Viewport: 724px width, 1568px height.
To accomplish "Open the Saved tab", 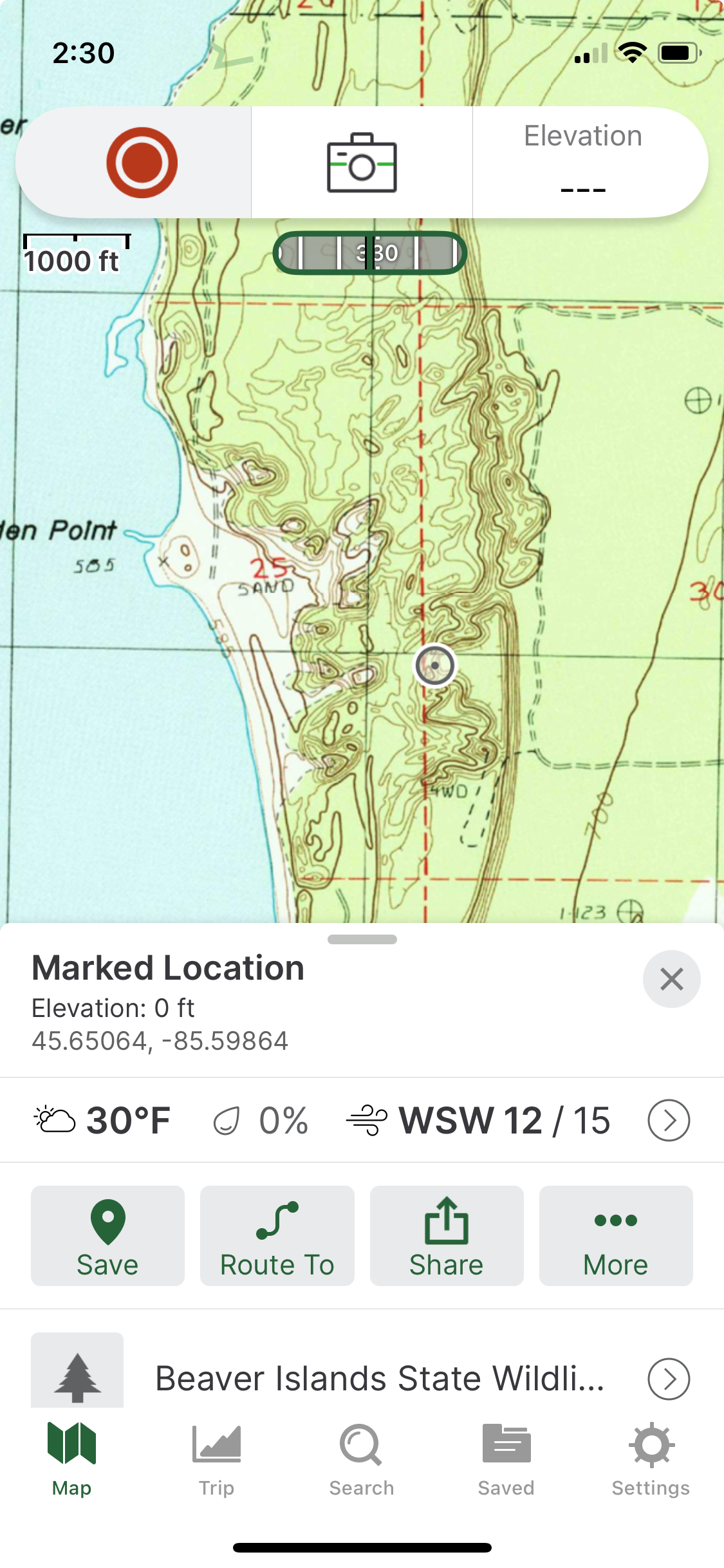I will (506, 1460).
